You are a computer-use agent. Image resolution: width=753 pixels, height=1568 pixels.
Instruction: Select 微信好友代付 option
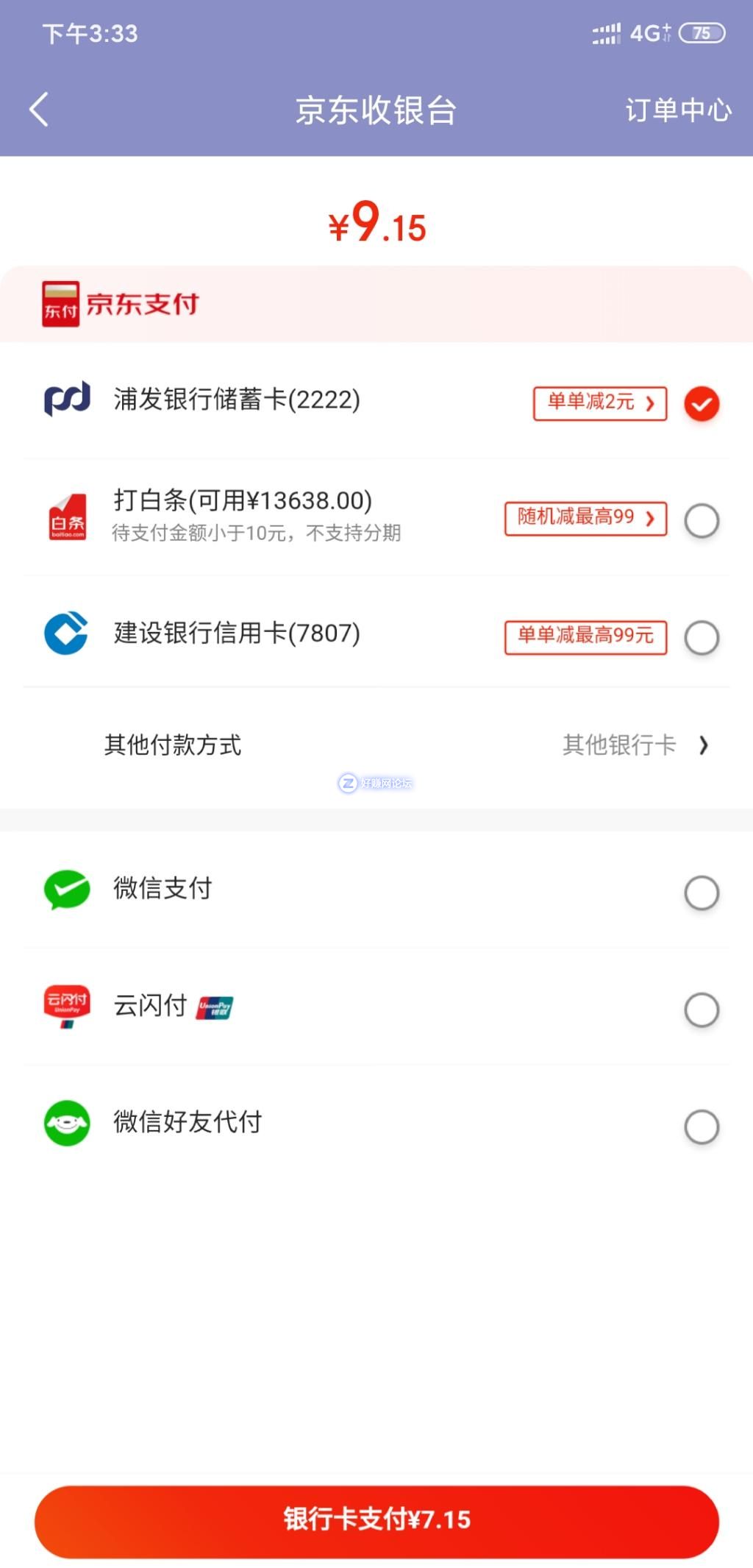[x=701, y=1127]
